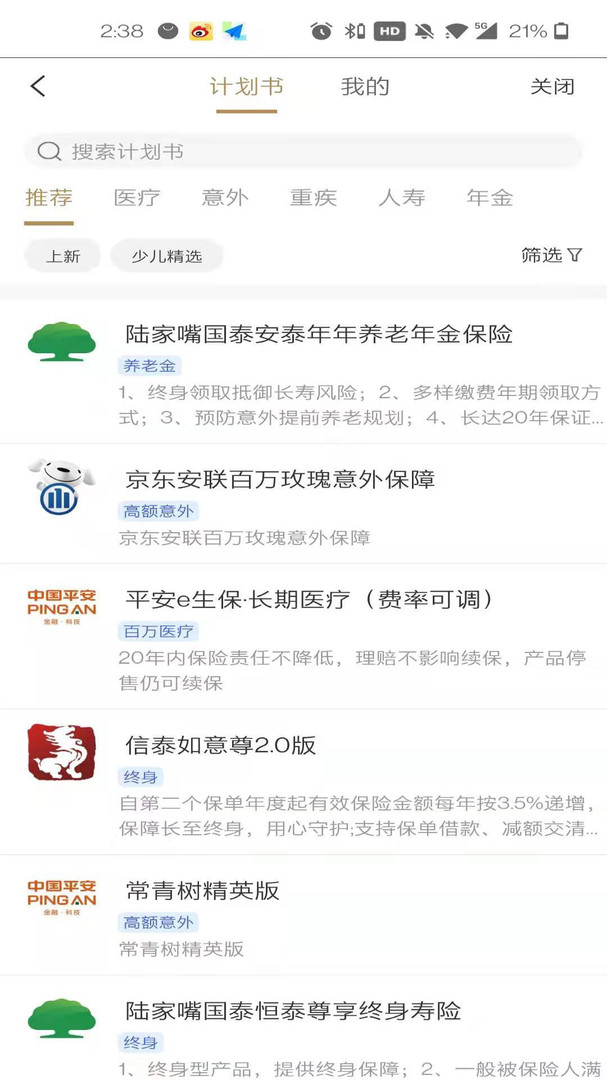607x1080 pixels.
Task: Open 京东安联百万玫瑰意外保障 plan
Action: tap(303, 504)
